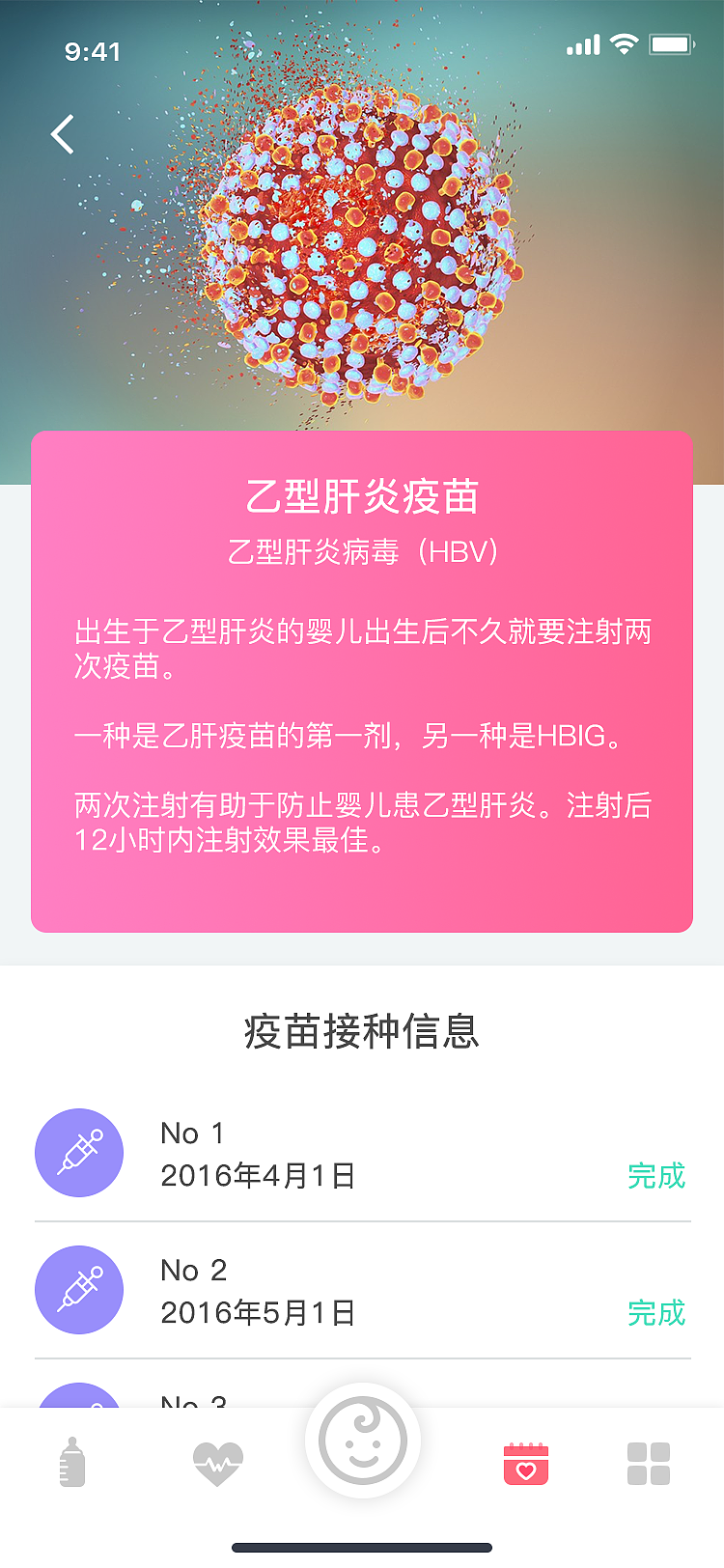This screenshot has height=1568, width=724.
Task: Click the syringe icon next to No 1
Action: 79,1153
